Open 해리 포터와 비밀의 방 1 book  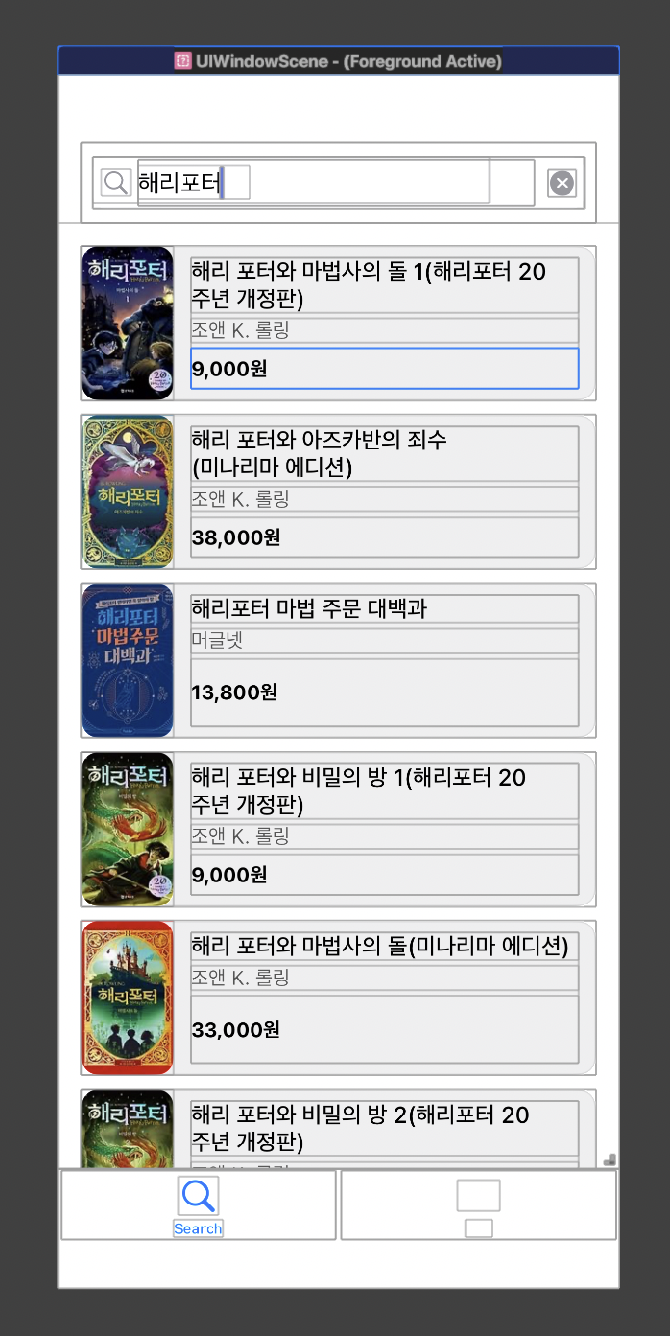coord(338,829)
